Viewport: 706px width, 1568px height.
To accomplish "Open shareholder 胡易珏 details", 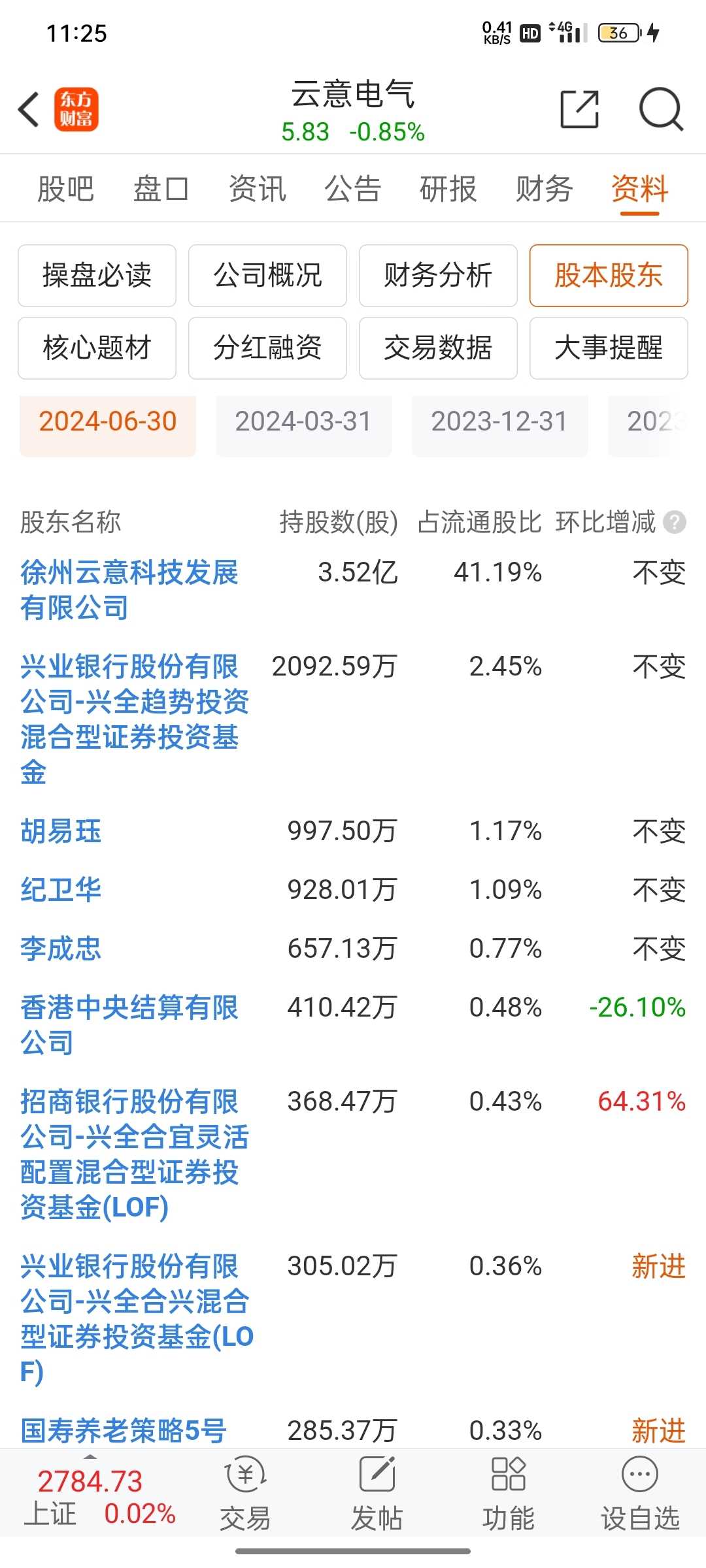I will (61, 832).
